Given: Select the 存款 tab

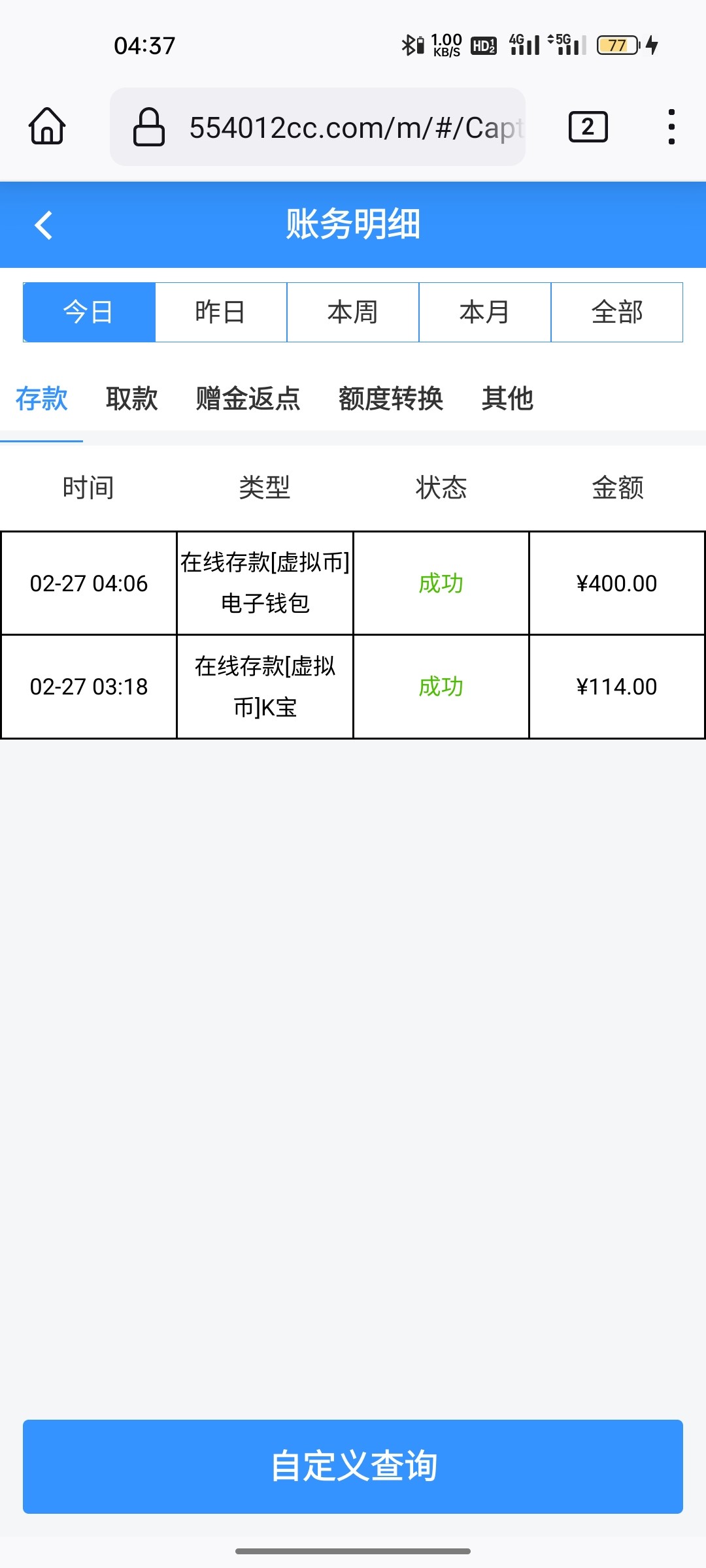Looking at the screenshot, I should point(42,399).
